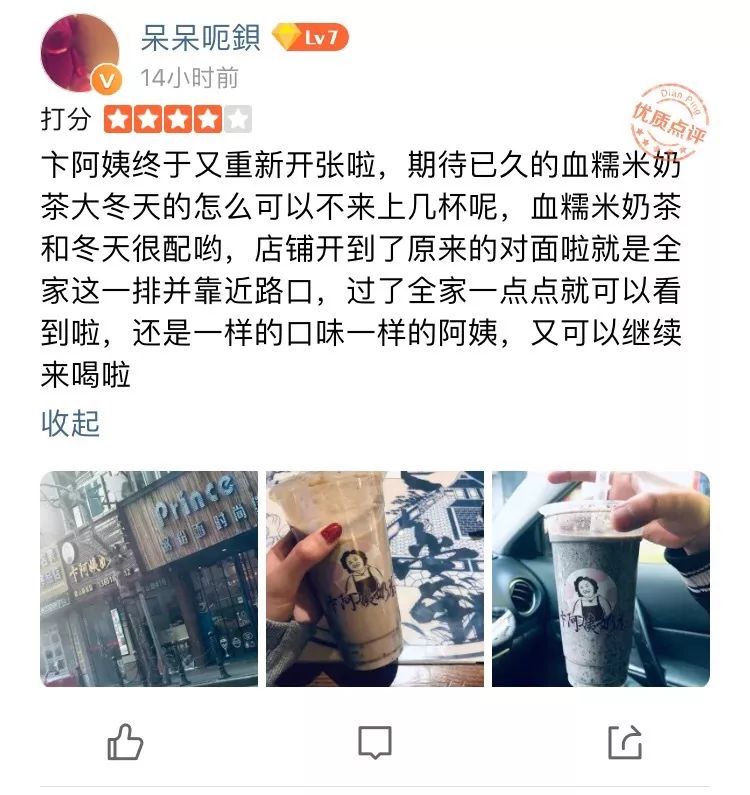Toggle the second rating star
Screen dimensions: 750x795
click(x=150, y=119)
